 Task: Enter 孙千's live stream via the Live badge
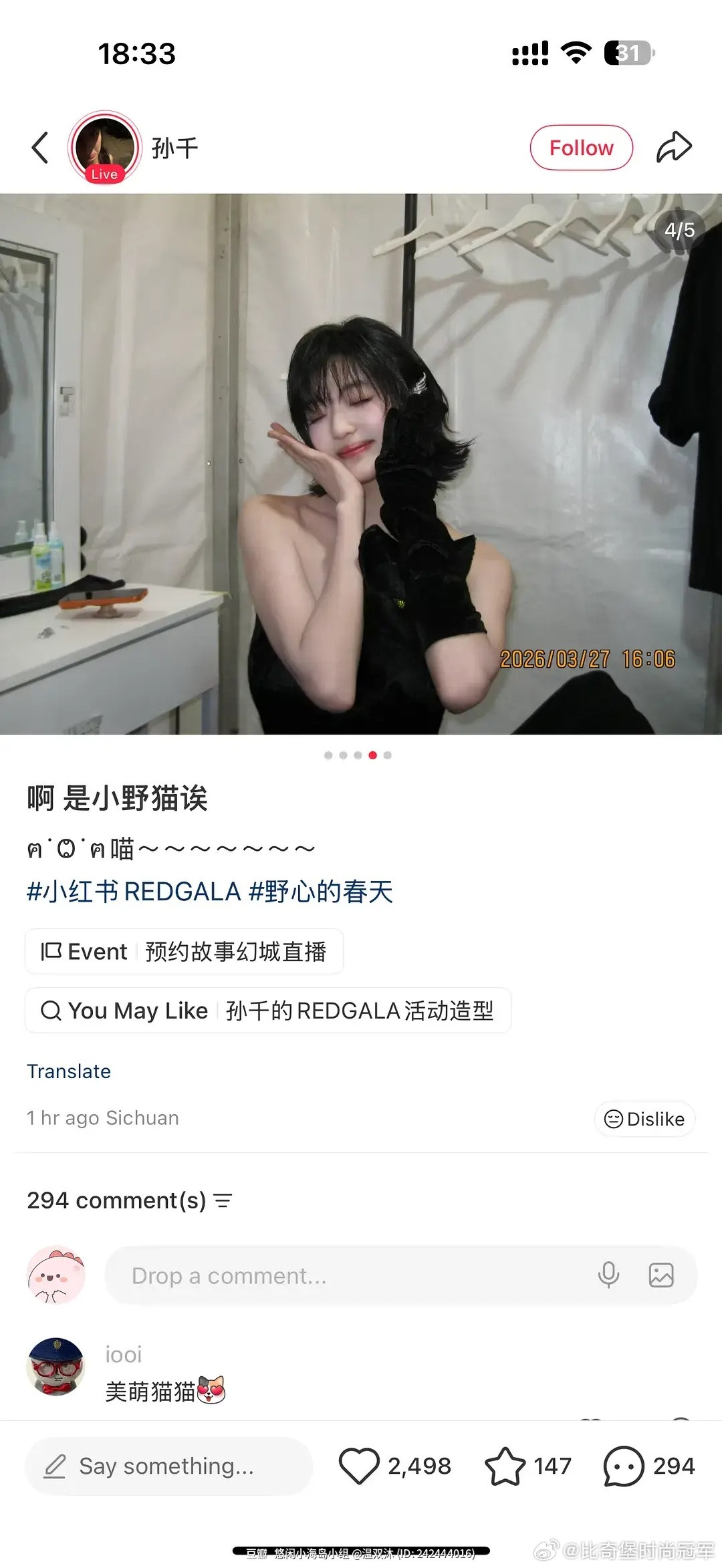[x=104, y=174]
